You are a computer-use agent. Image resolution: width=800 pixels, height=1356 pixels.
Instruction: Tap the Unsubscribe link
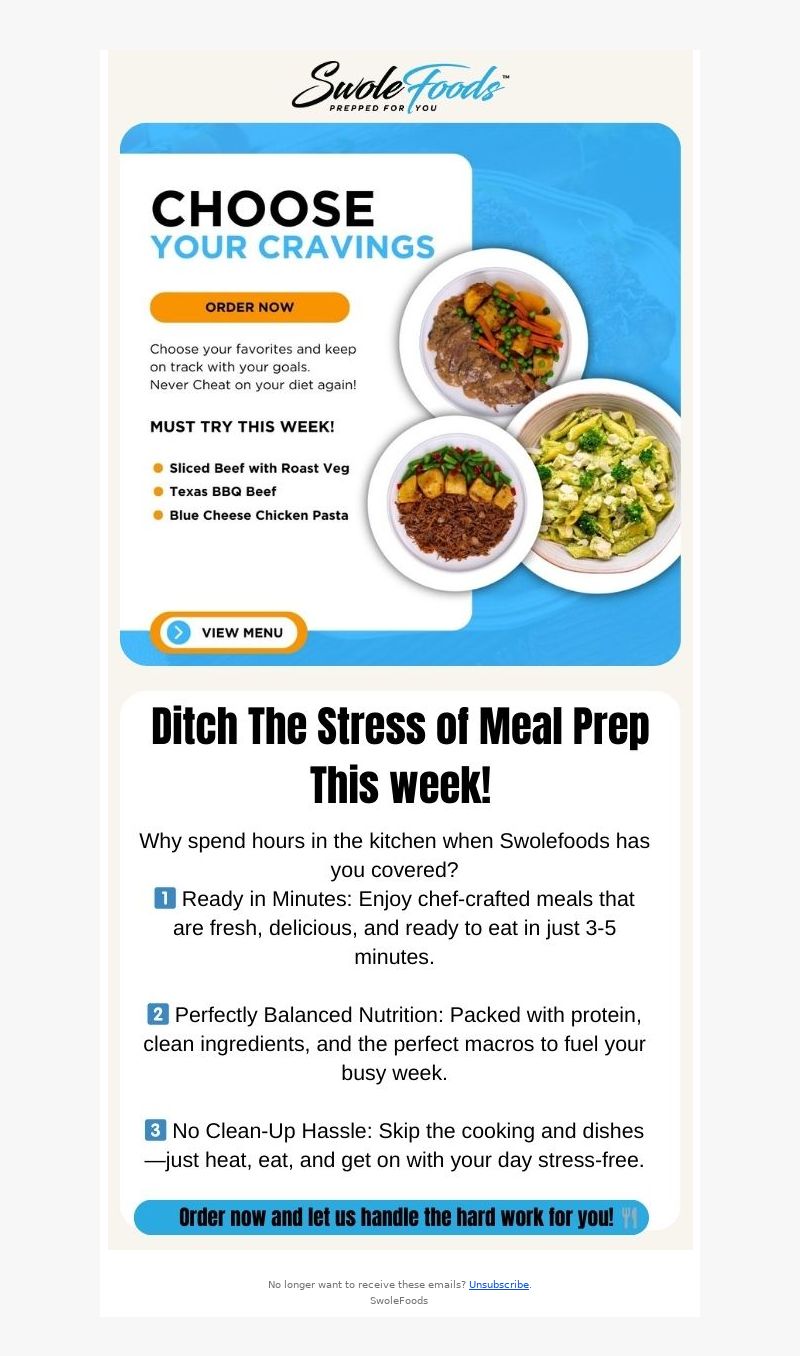[x=499, y=1284]
